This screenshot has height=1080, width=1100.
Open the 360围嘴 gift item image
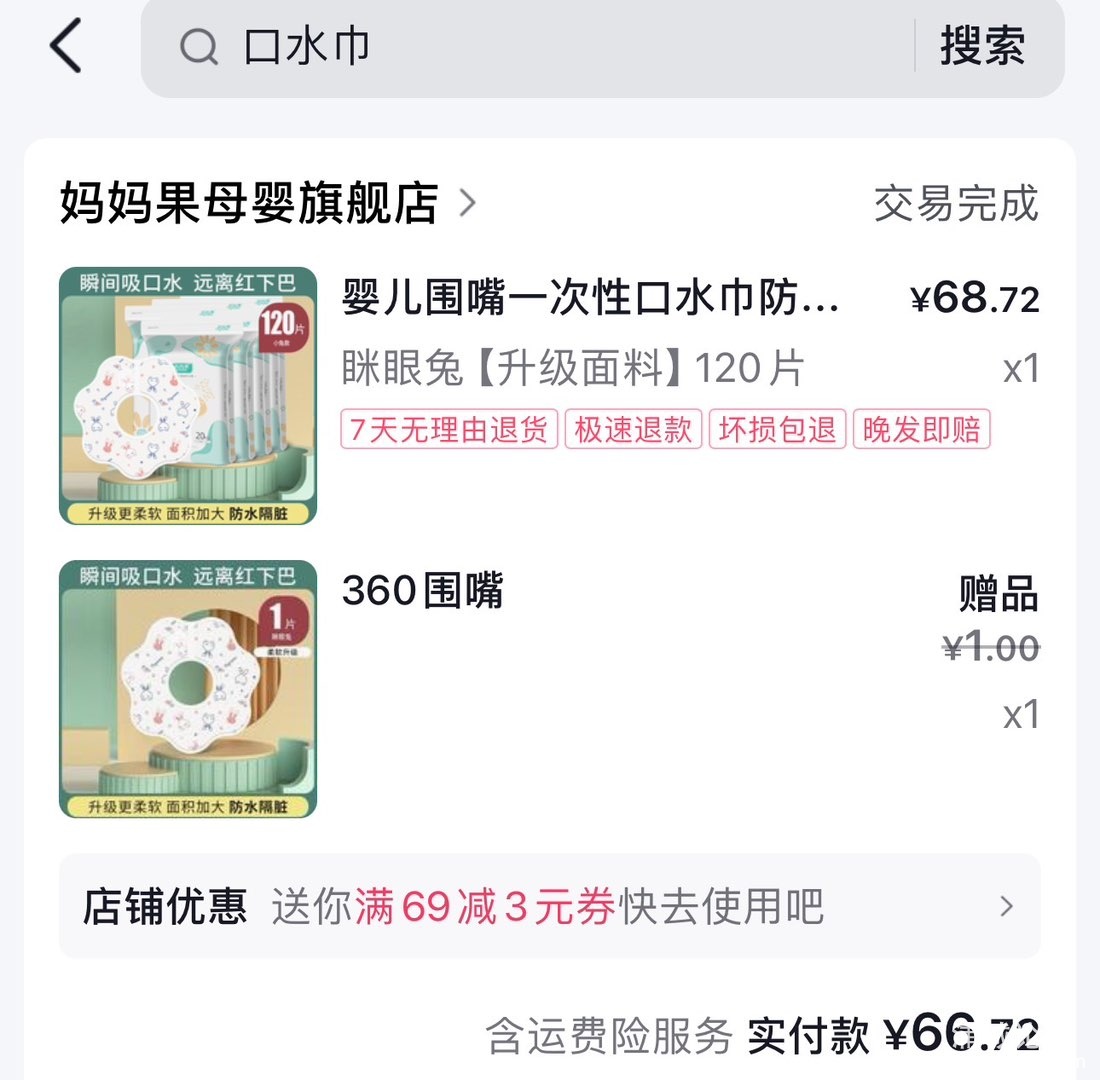coord(188,688)
